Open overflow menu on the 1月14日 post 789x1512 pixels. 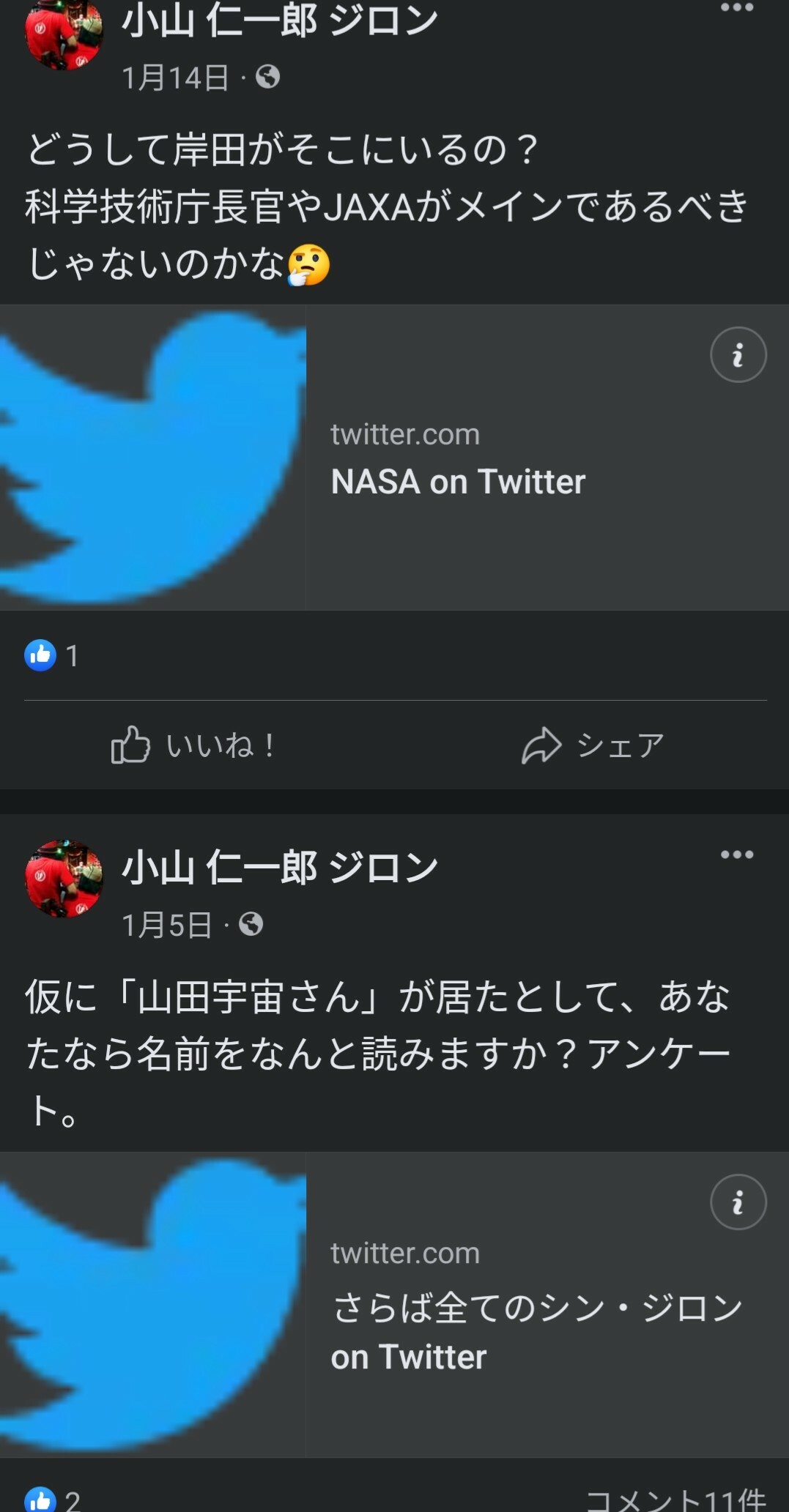point(736,9)
